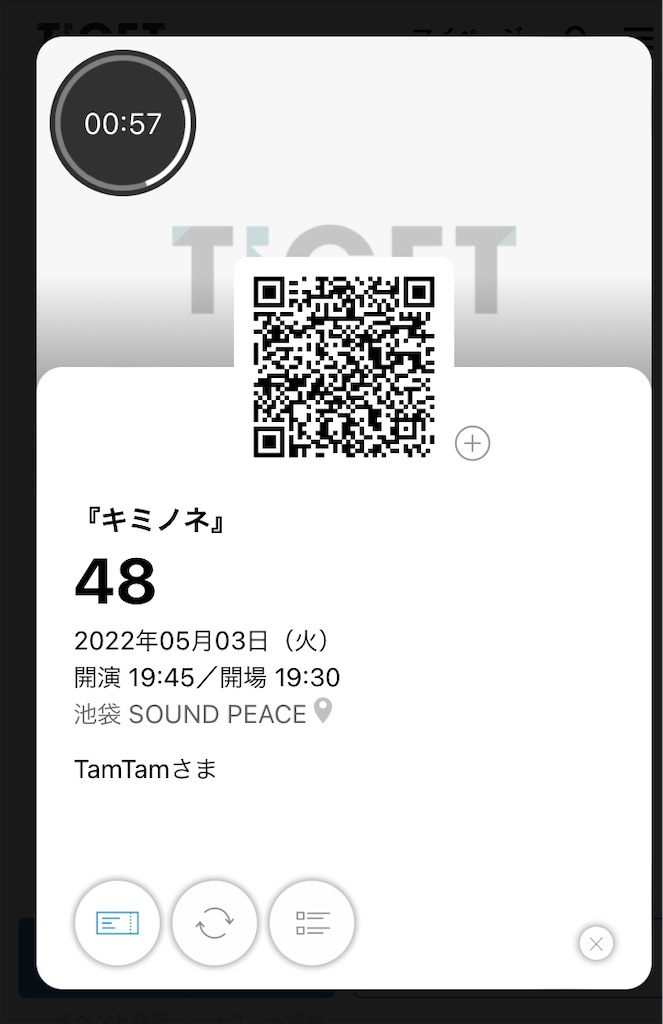The height and width of the screenshot is (1024, 663).
Task: Show the ticket view
Action: coord(117,923)
